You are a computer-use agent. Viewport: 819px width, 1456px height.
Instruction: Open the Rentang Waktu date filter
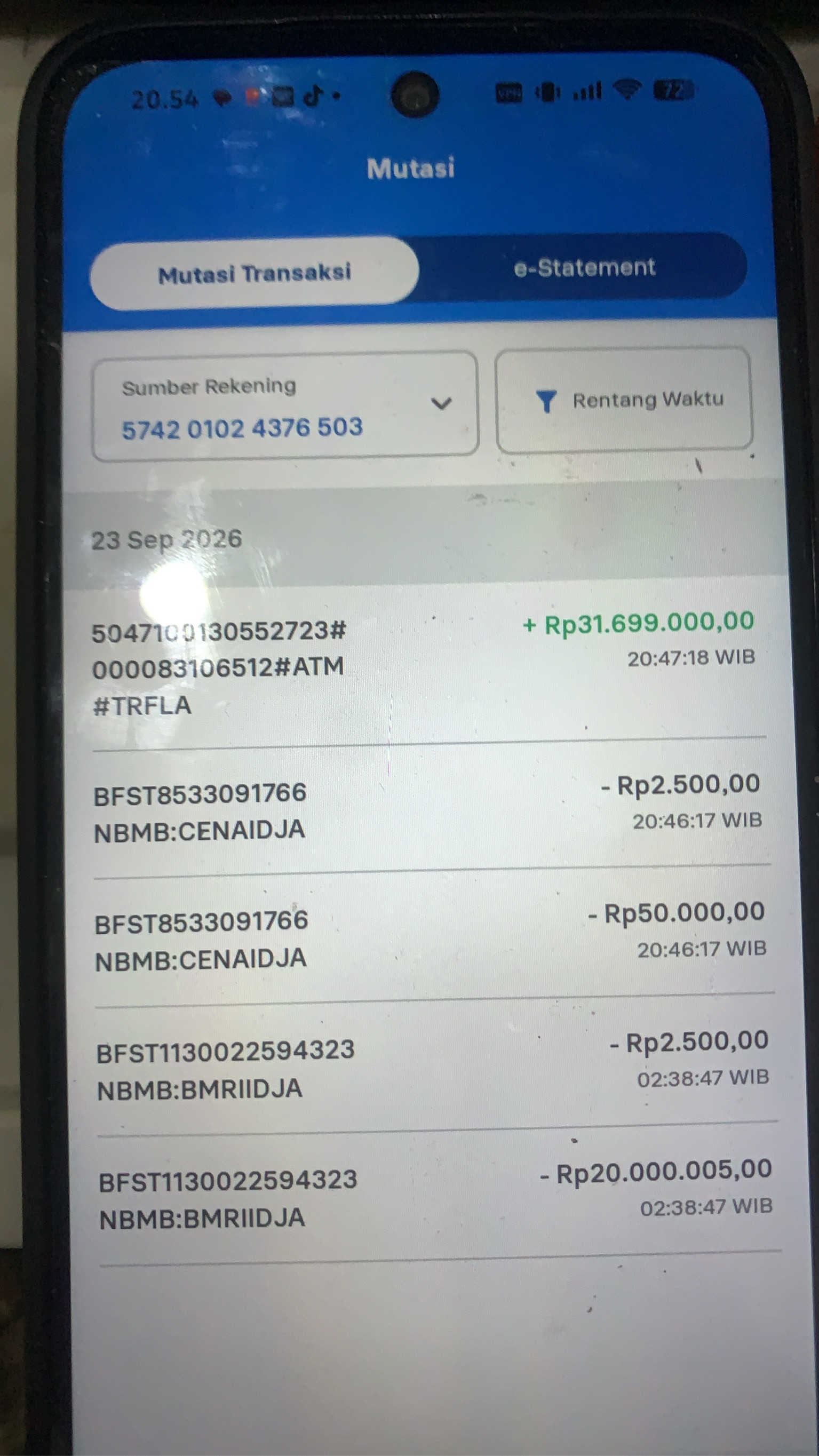point(624,400)
